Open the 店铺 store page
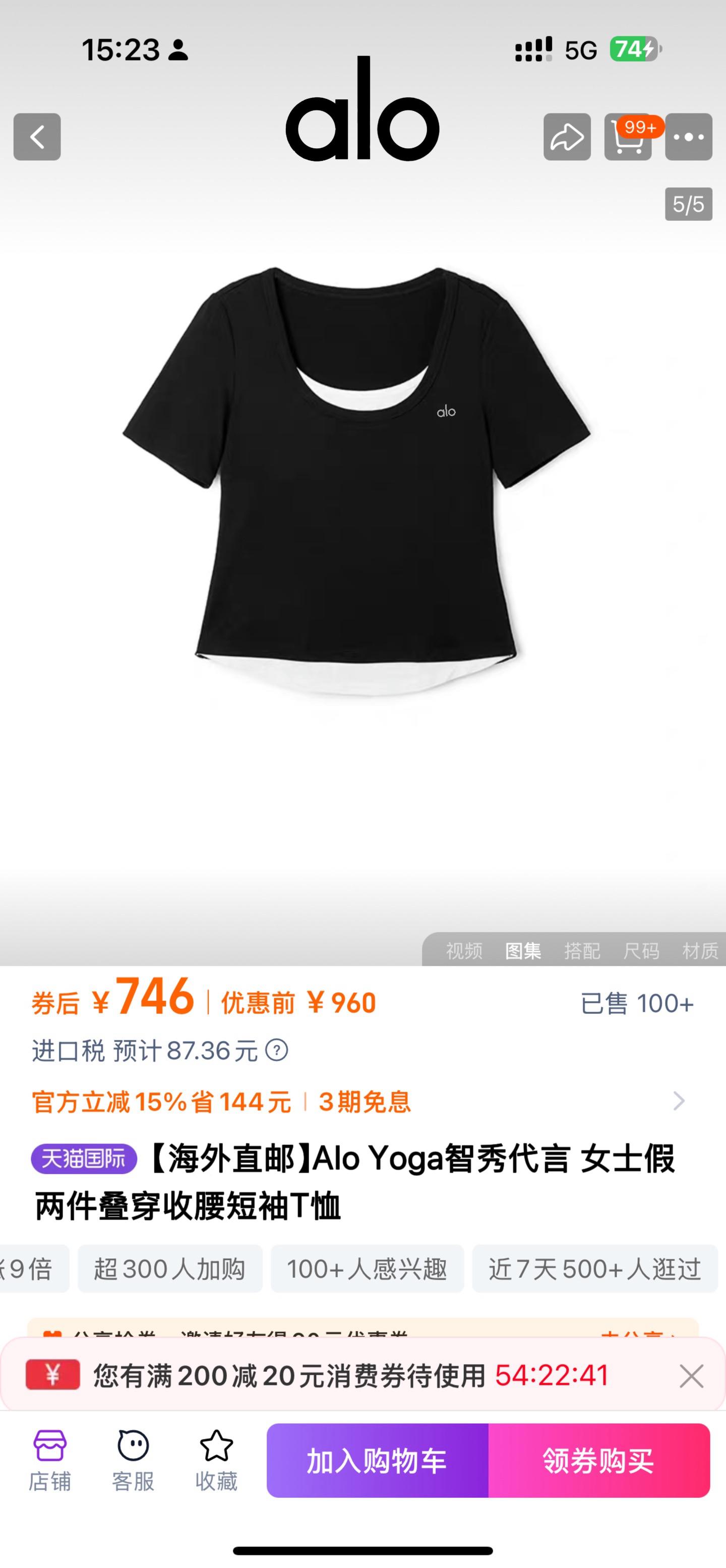The image size is (726, 1568). [x=50, y=1460]
